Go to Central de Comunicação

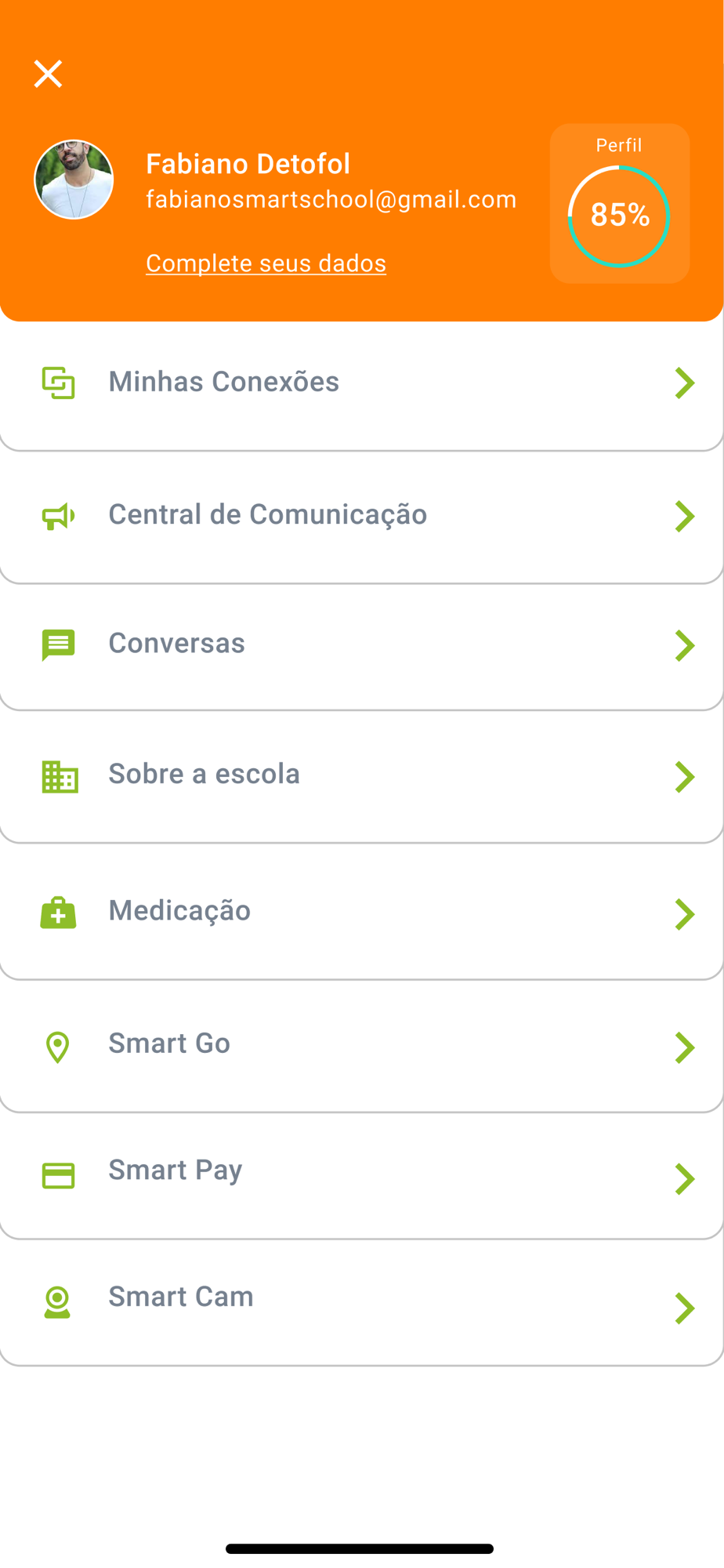[361, 517]
